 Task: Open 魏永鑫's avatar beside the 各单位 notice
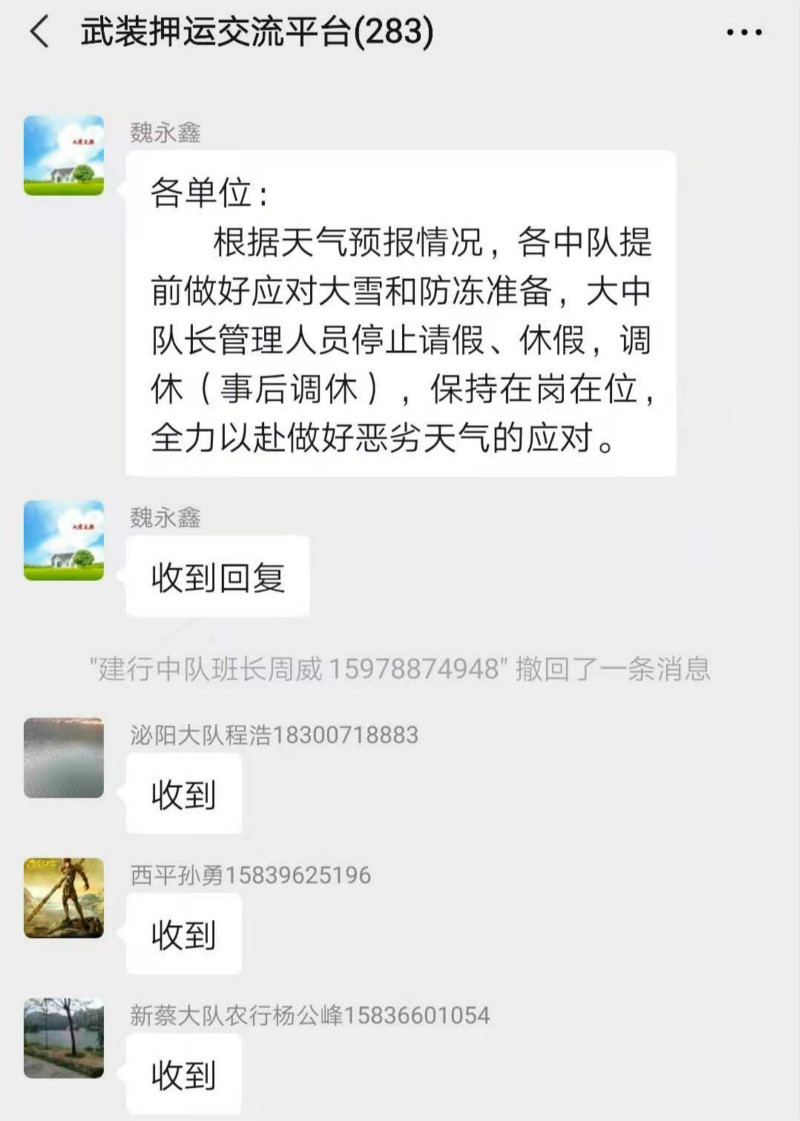64,155
